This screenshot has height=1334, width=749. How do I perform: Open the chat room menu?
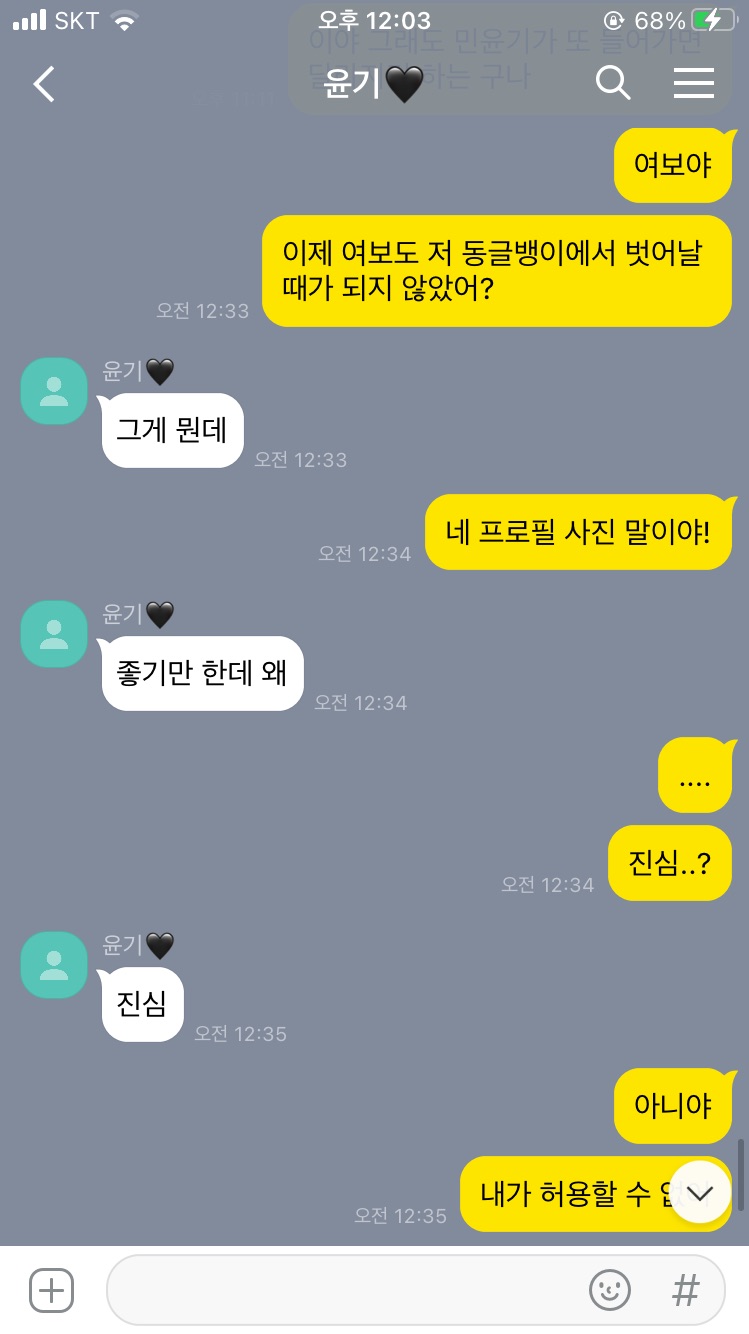click(x=693, y=84)
